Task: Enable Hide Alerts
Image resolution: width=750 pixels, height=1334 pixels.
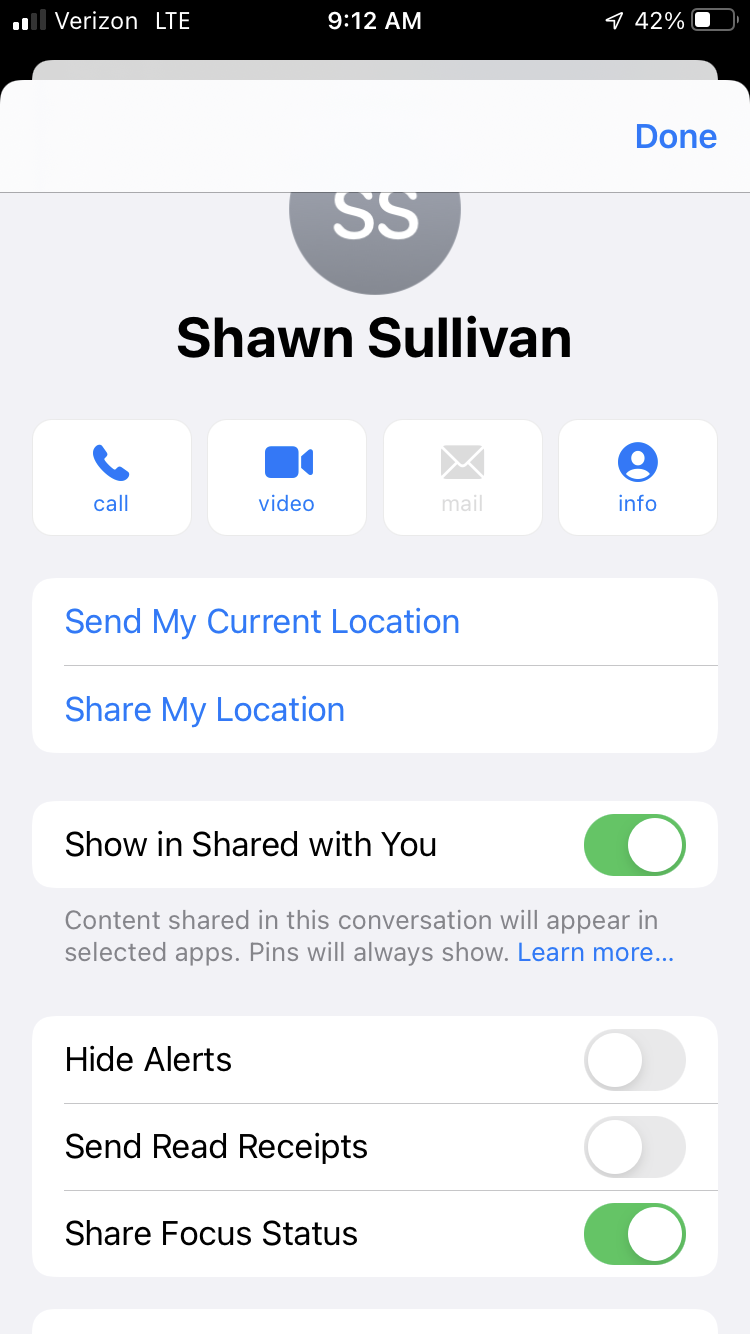Action: (x=634, y=1060)
